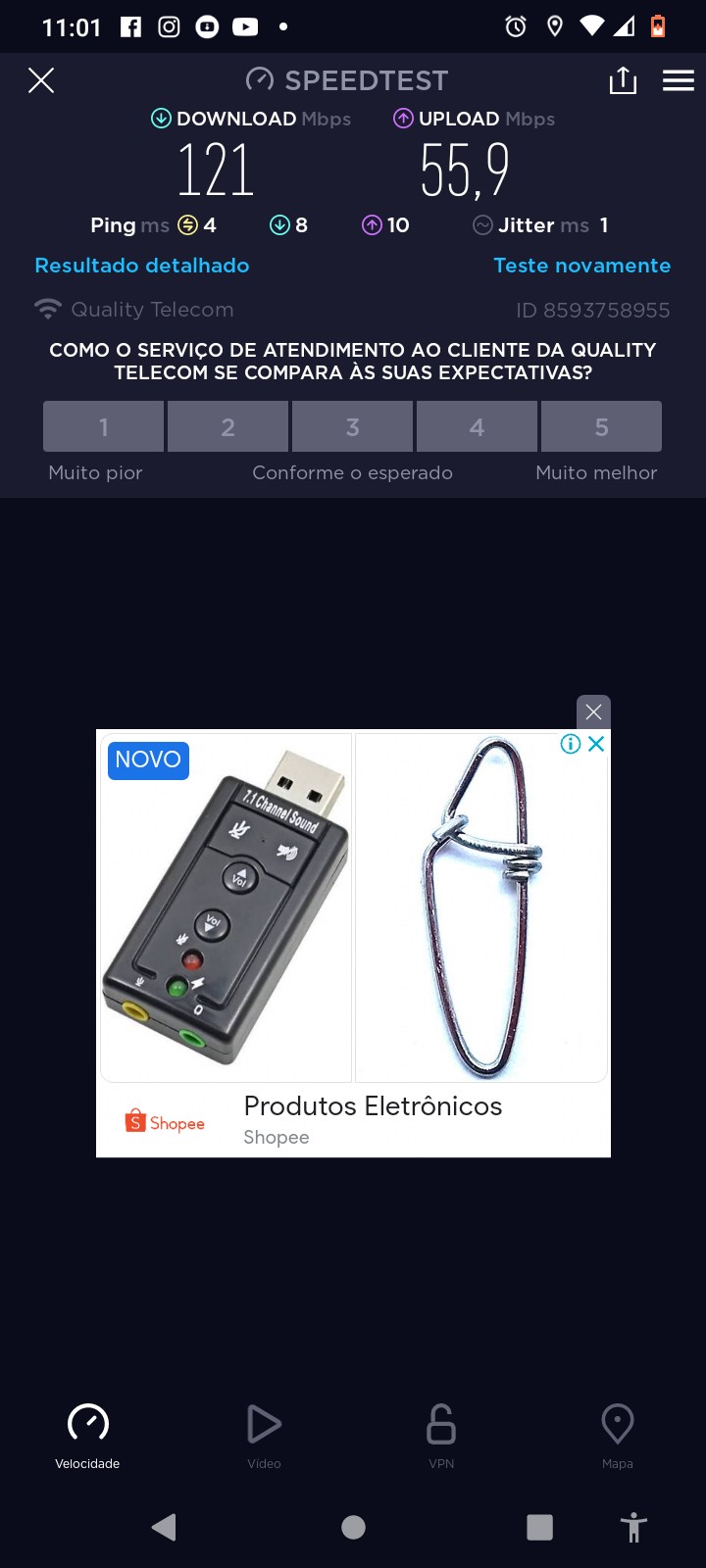Open the USB sound adapter product image

click(x=227, y=906)
